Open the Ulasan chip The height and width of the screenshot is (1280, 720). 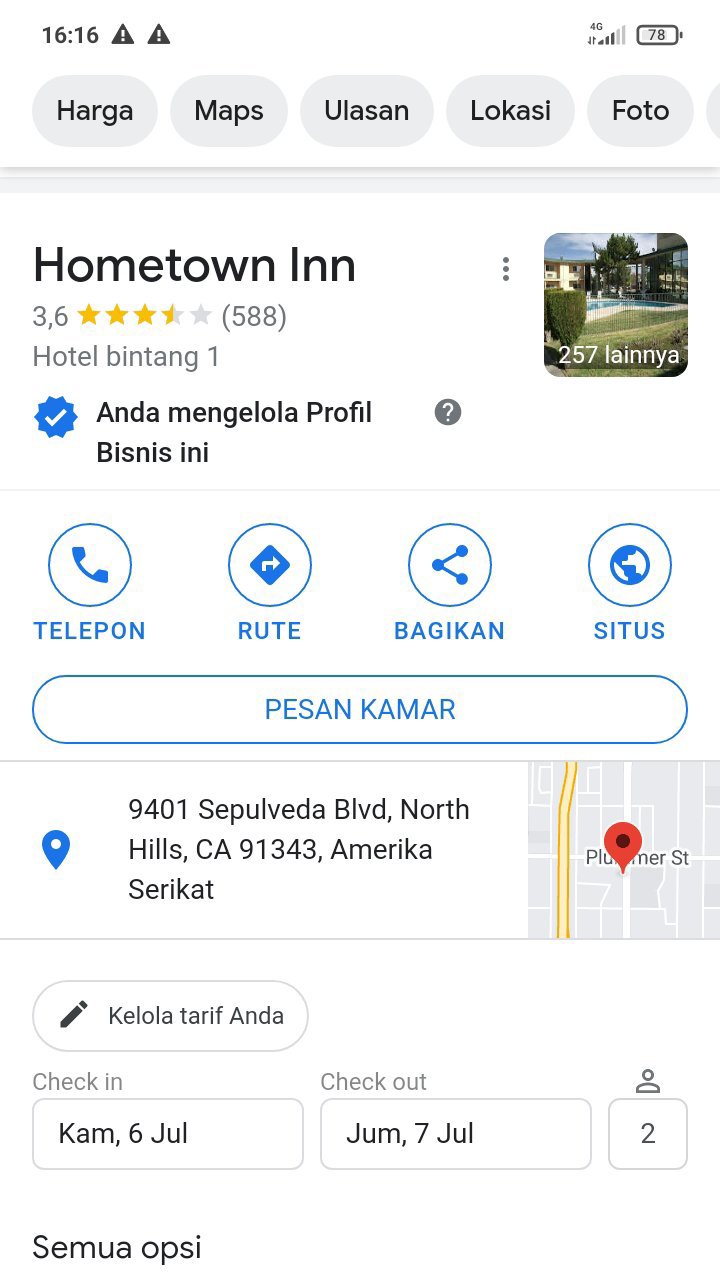(x=366, y=111)
